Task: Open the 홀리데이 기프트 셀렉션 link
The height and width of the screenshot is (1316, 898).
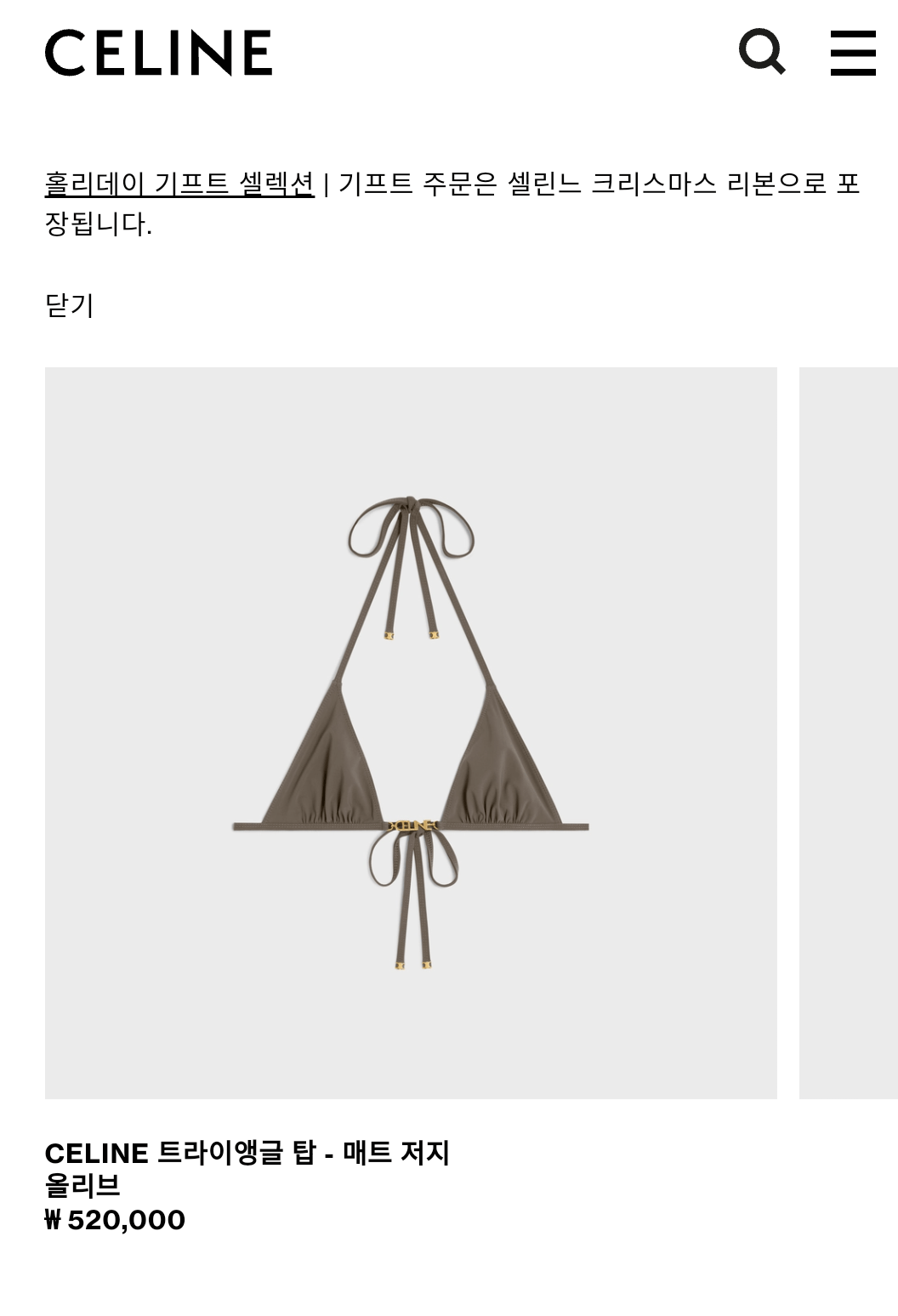Action: pyautogui.click(x=179, y=183)
